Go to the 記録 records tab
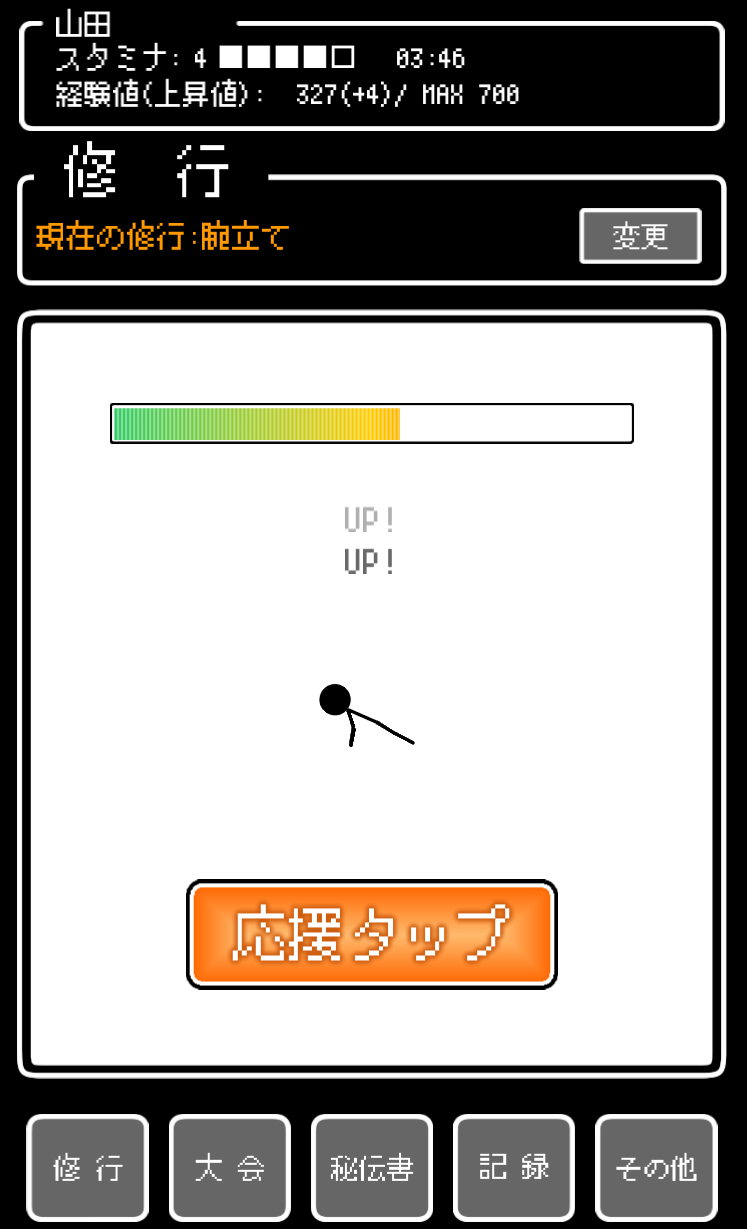Viewport: 747px width, 1229px height. (514, 1167)
